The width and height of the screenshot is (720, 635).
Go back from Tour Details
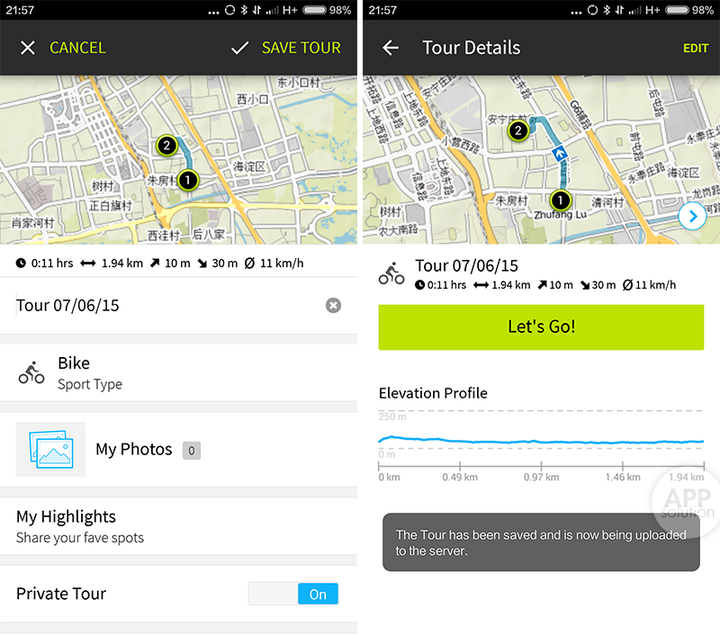pyautogui.click(x=390, y=48)
